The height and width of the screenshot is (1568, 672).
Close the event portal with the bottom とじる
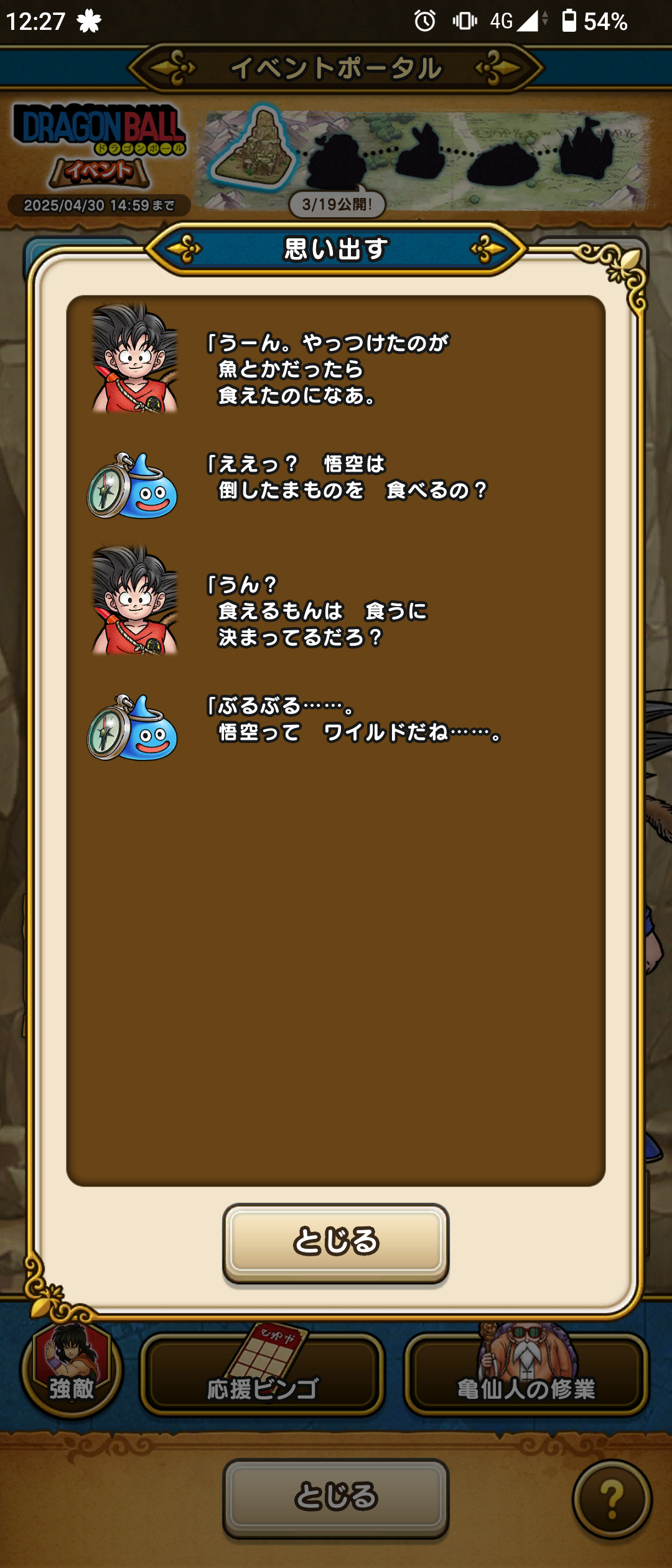(x=335, y=1496)
